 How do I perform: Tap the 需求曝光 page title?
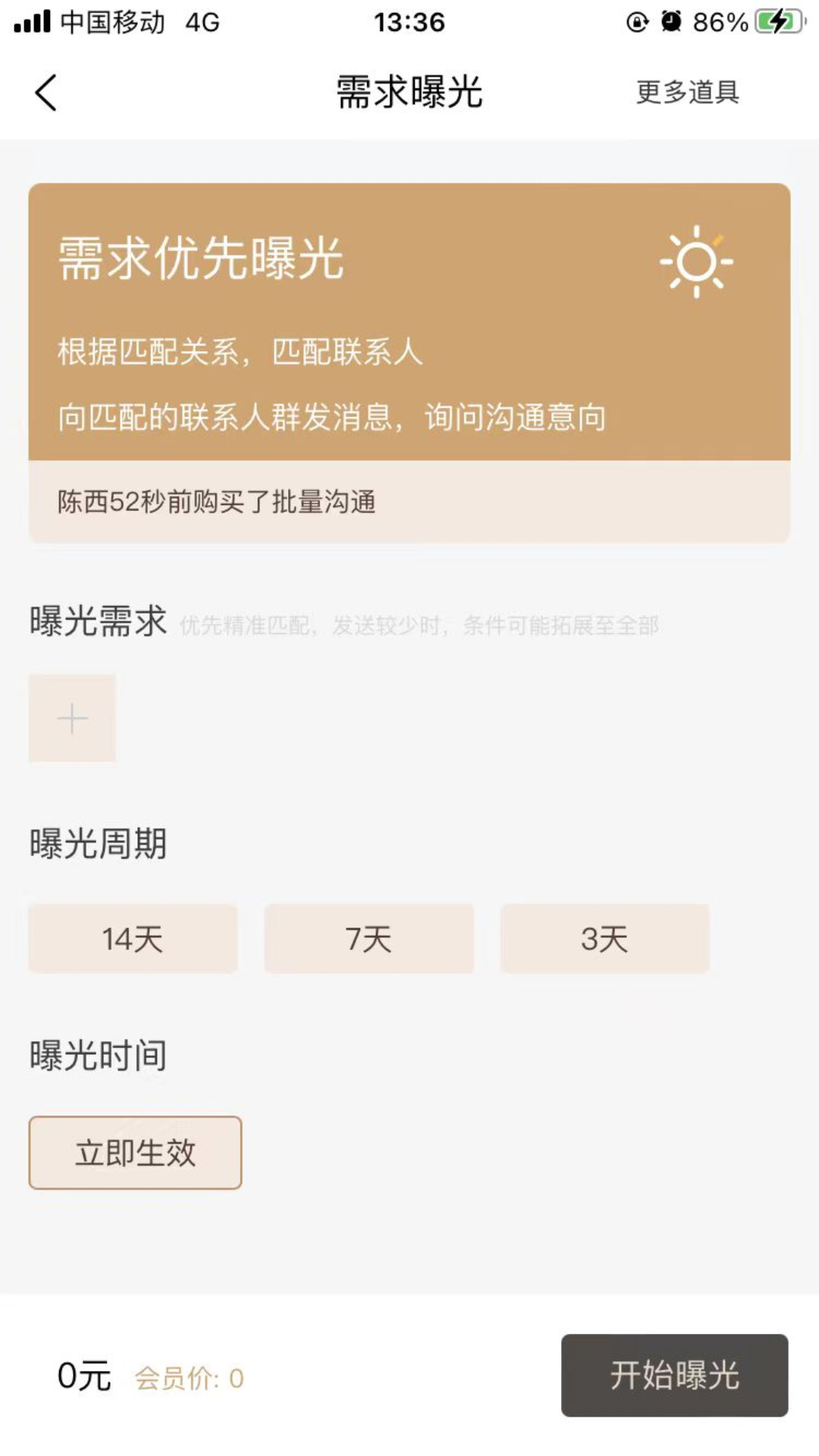(x=409, y=93)
